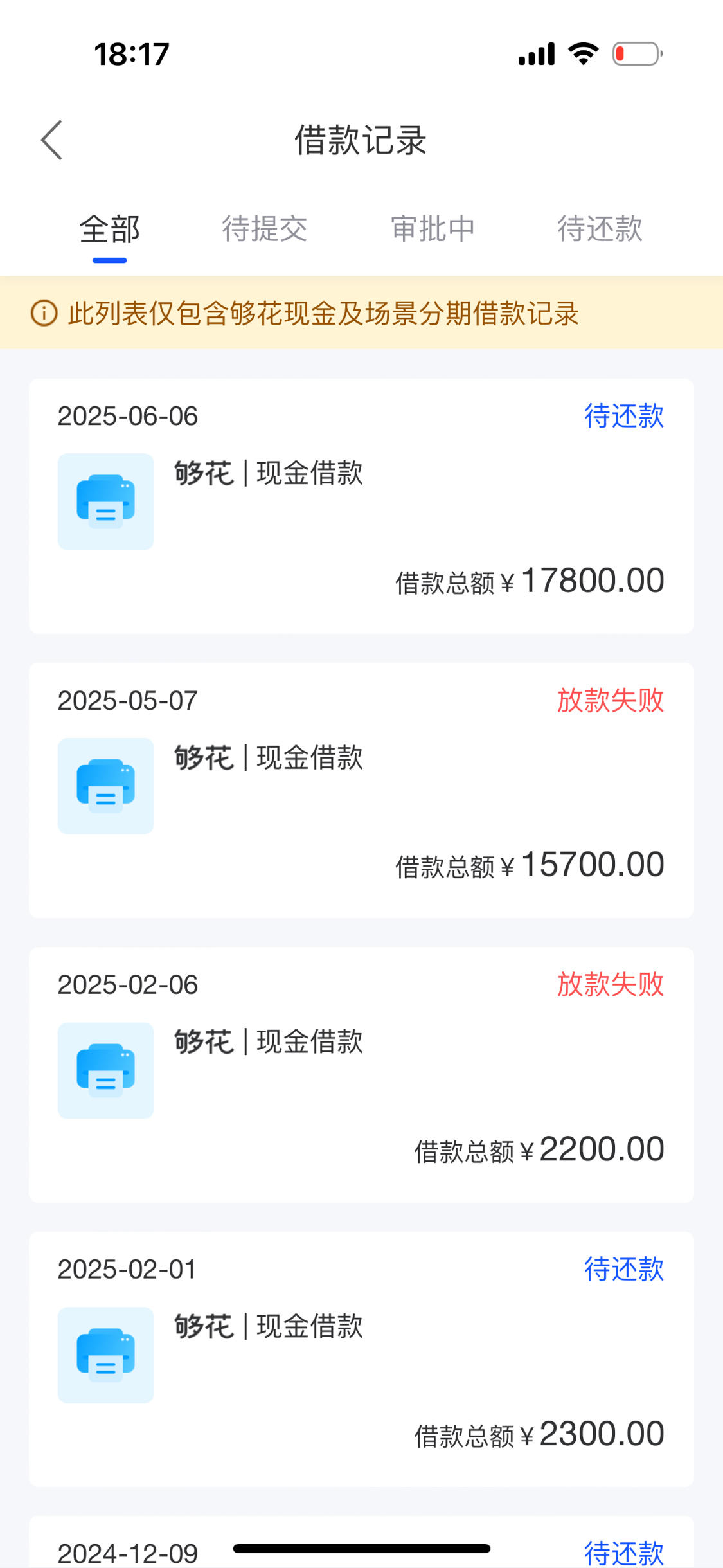Open the 2025-06-06 loan record of ¥17800.00
The width and height of the screenshot is (723, 1568).
pos(361,506)
